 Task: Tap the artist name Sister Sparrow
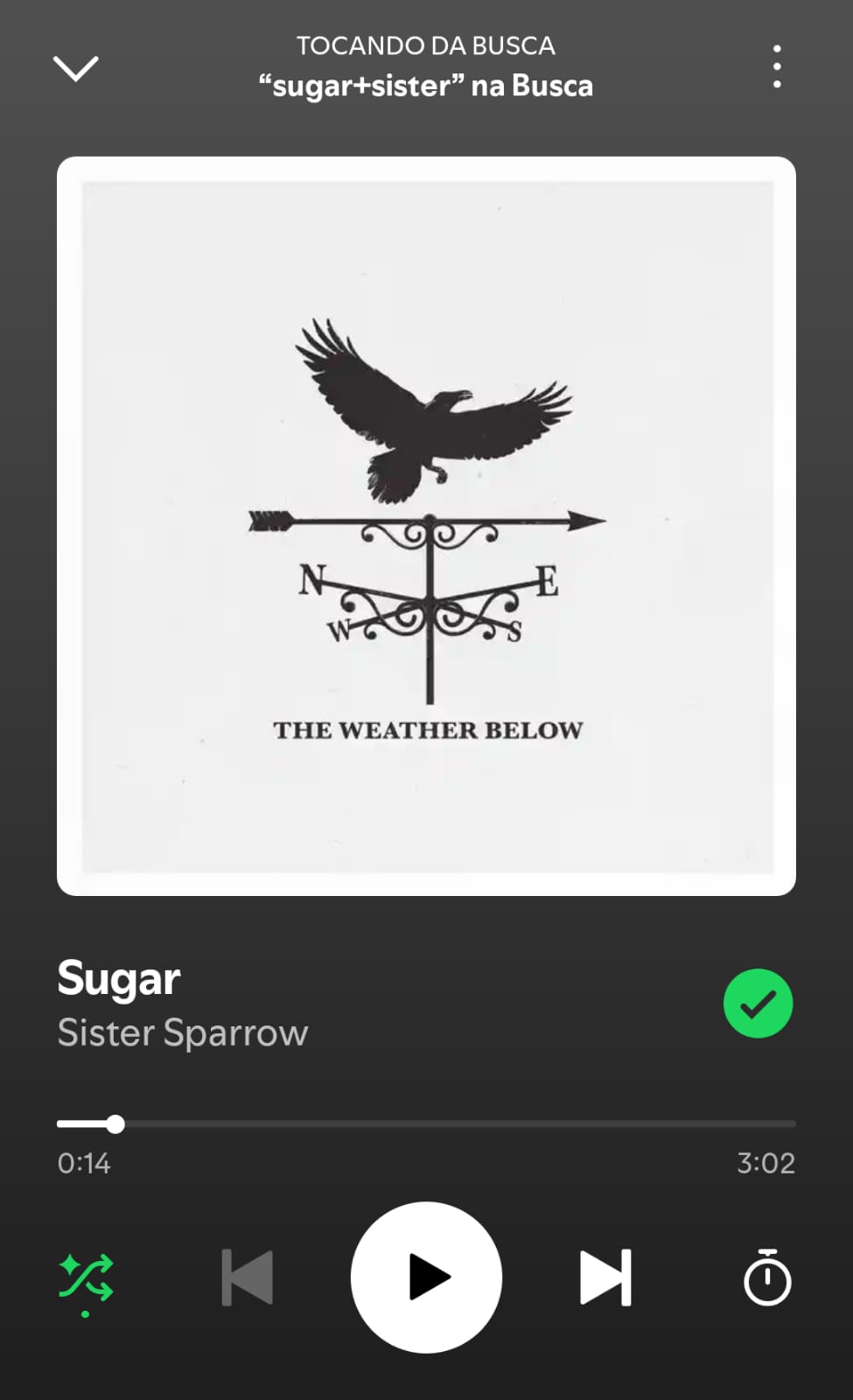click(182, 1032)
